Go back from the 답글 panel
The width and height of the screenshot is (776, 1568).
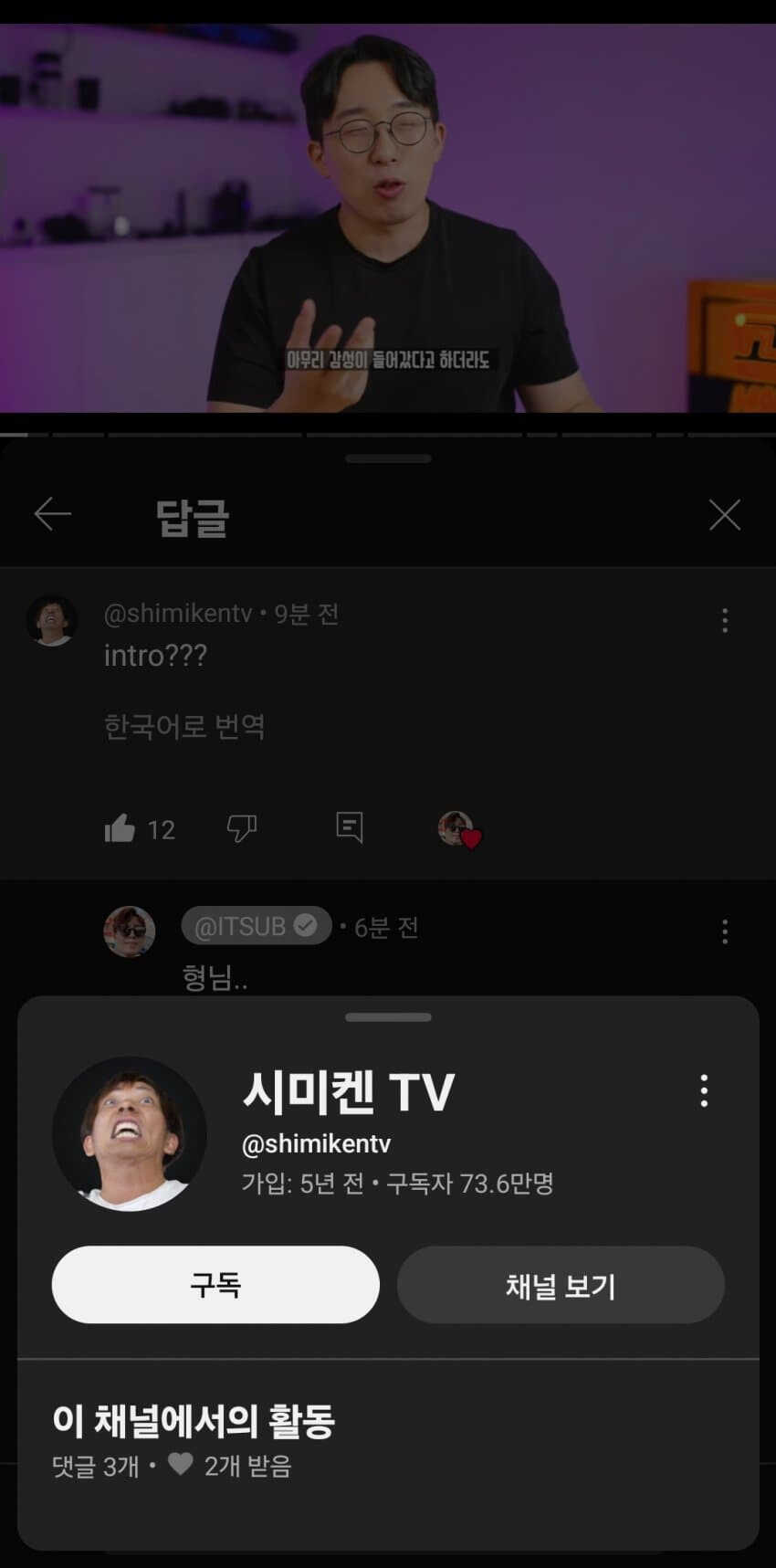53,515
